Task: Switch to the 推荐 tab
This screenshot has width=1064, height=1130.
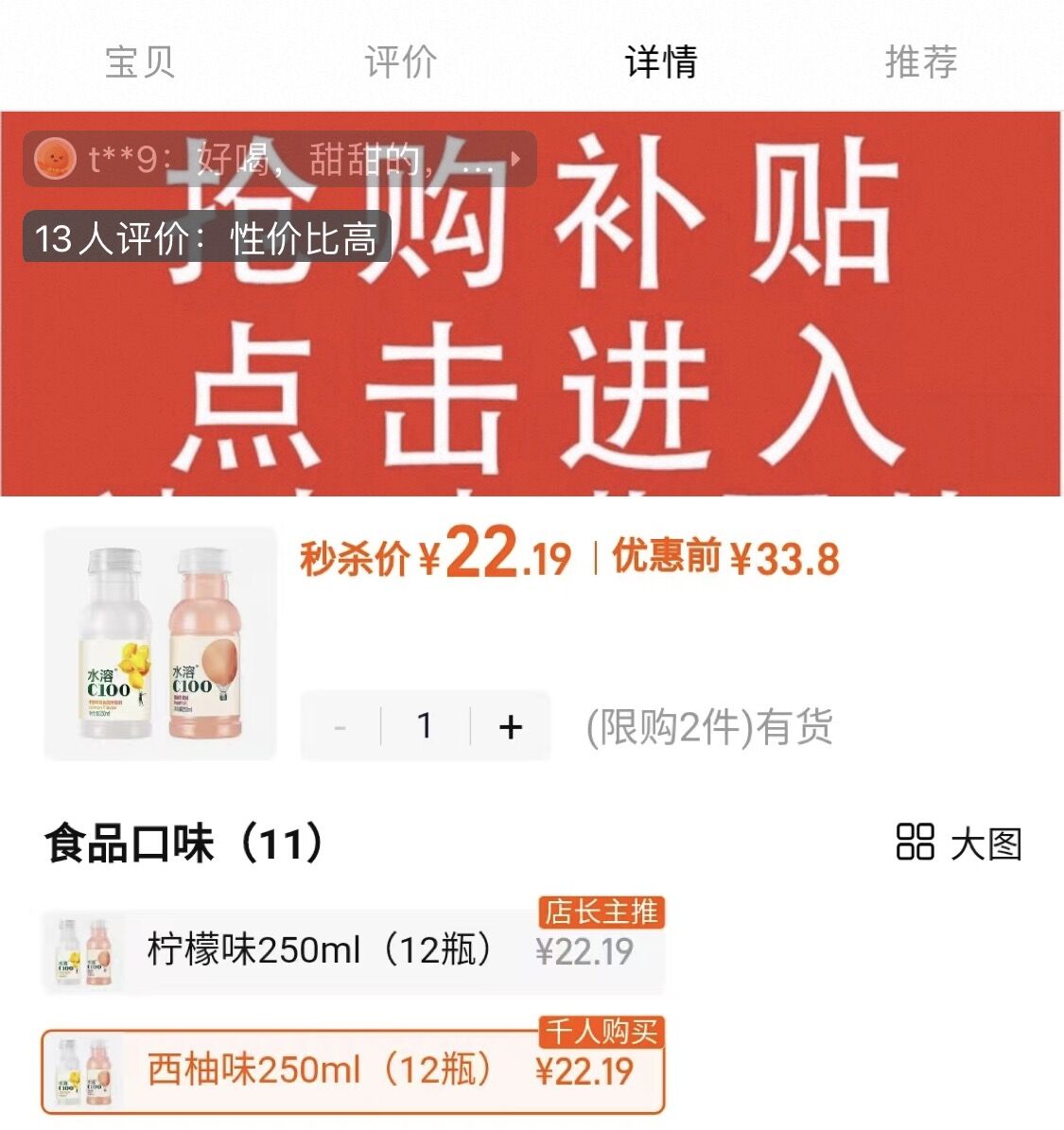Action: (x=922, y=62)
